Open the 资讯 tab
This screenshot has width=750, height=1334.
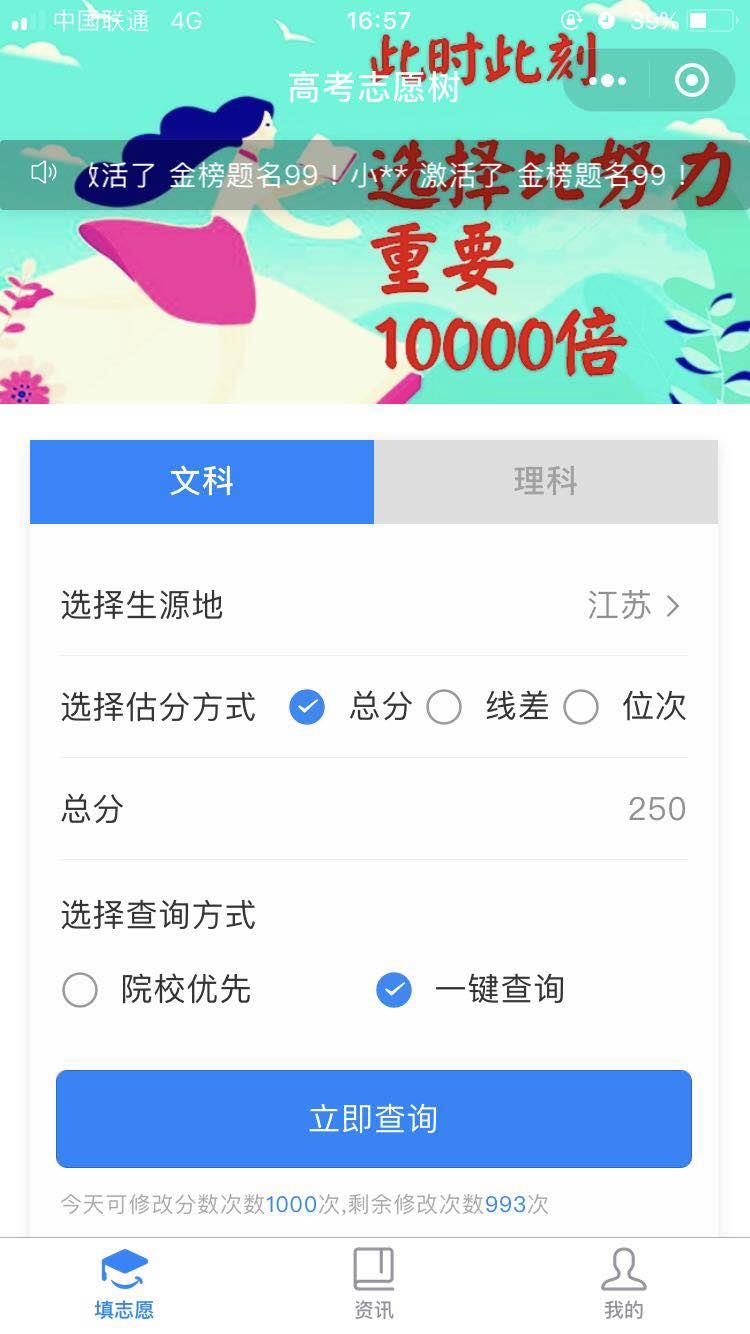coord(374,1284)
